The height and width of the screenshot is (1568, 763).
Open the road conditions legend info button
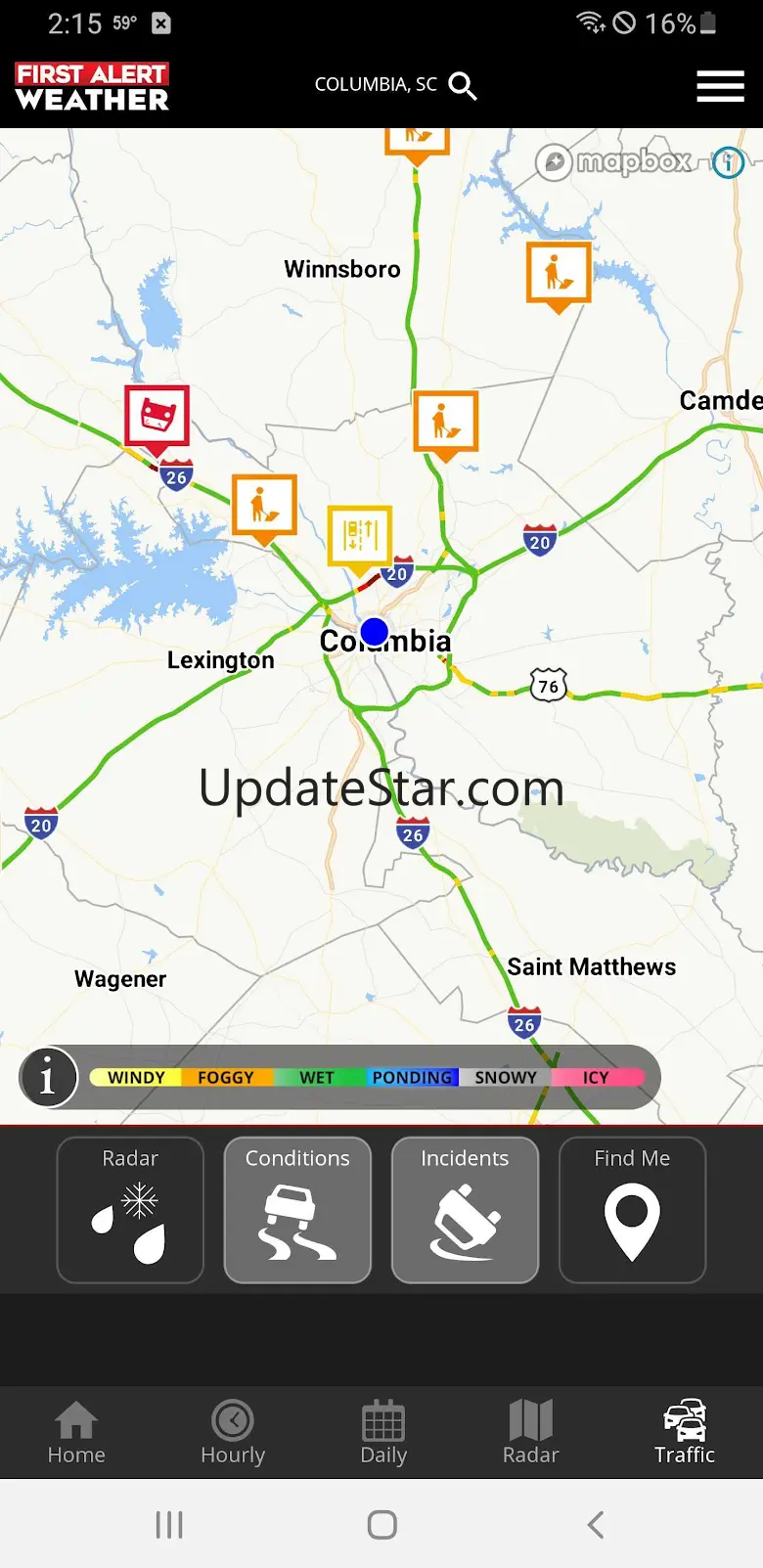click(x=47, y=1077)
